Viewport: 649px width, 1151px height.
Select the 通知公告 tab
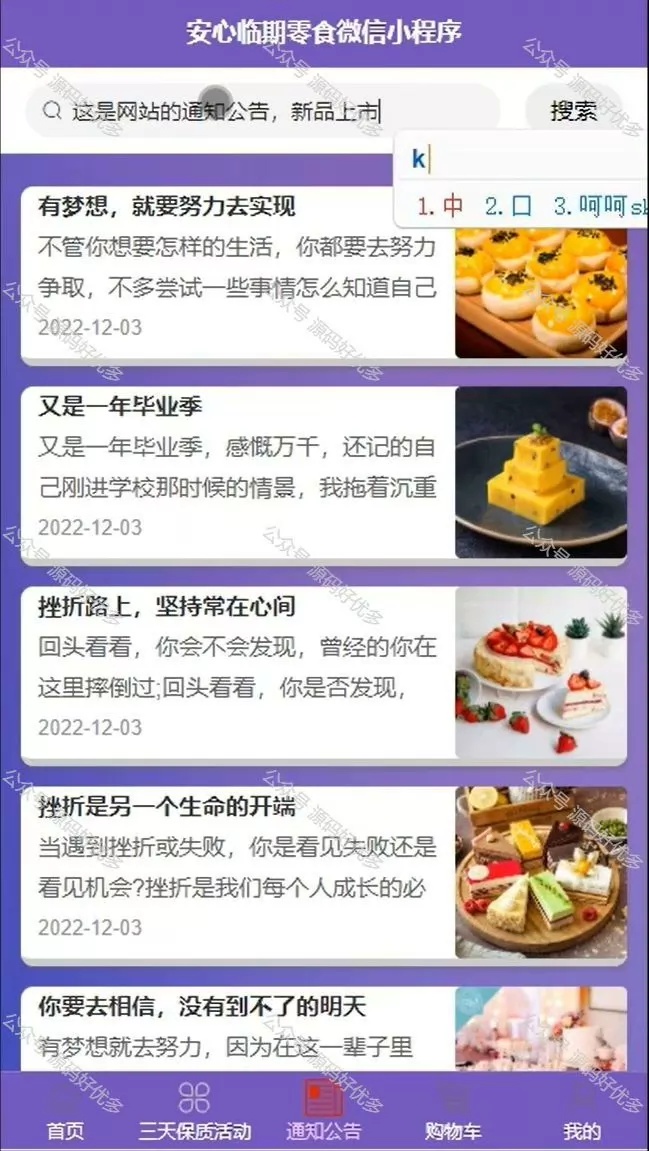pyautogui.click(x=324, y=1112)
